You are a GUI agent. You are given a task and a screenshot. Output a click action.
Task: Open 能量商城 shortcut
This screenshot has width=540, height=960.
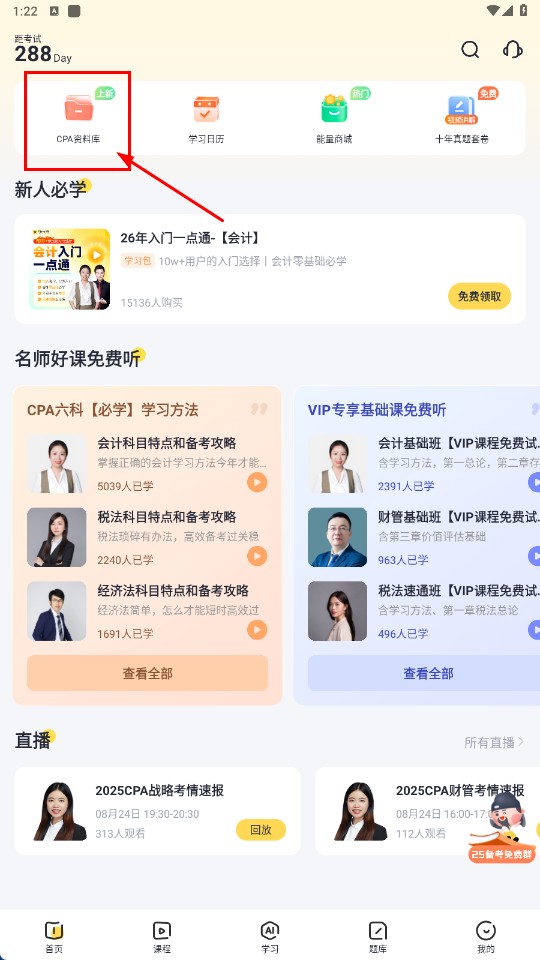(334, 118)
